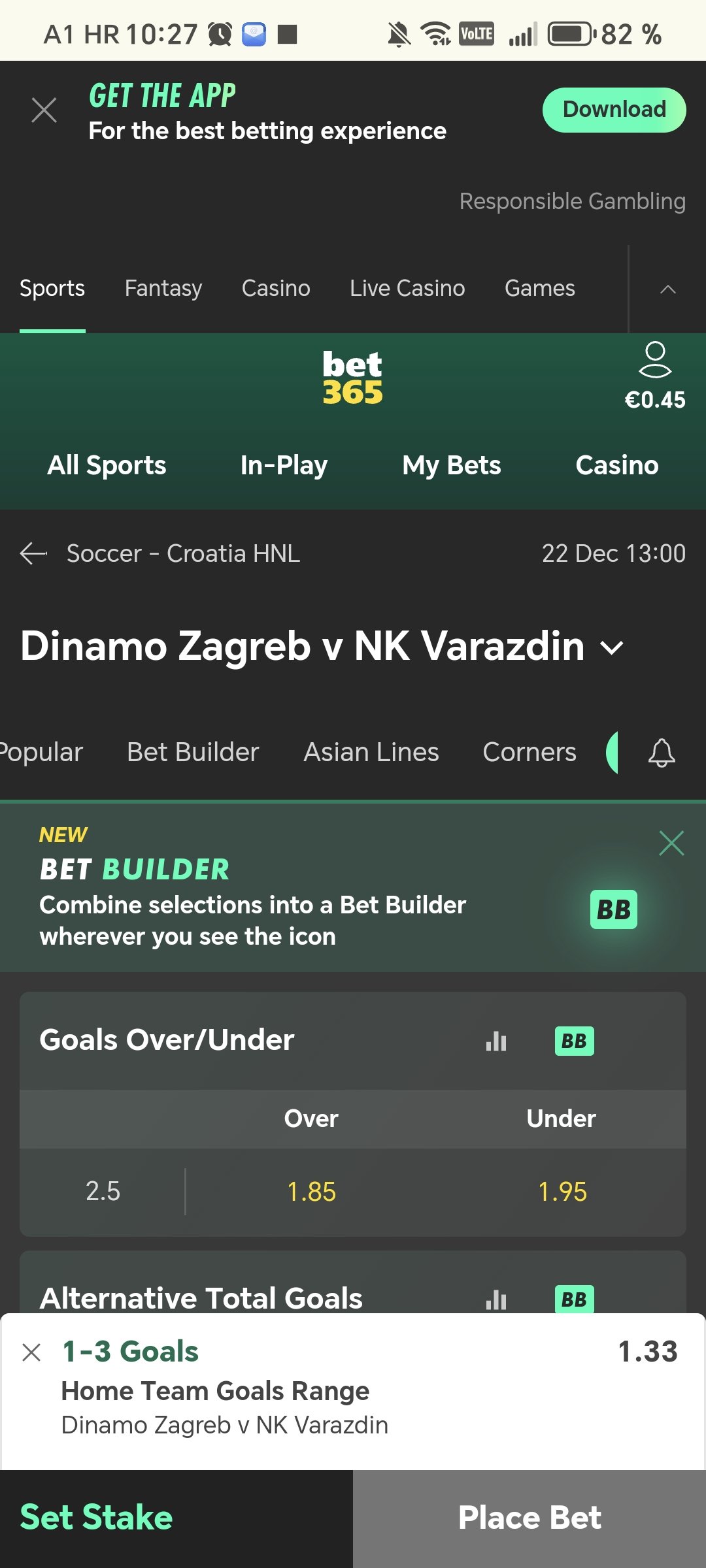The image size is (706, 1568).
Task: Select the Asian Lines tab
Action: [x=371, y=752]
